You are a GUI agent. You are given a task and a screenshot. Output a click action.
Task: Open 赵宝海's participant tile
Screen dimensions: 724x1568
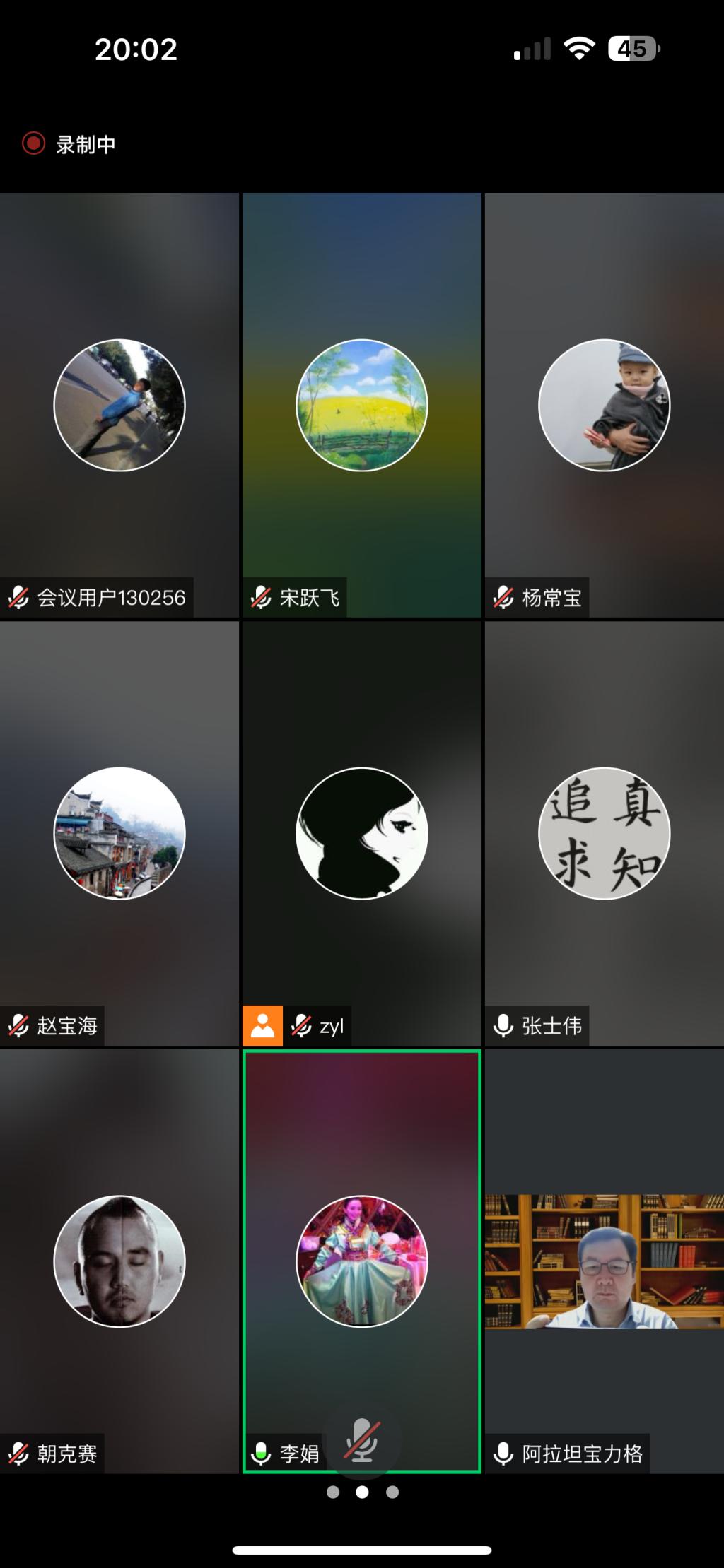pos(119,833)
